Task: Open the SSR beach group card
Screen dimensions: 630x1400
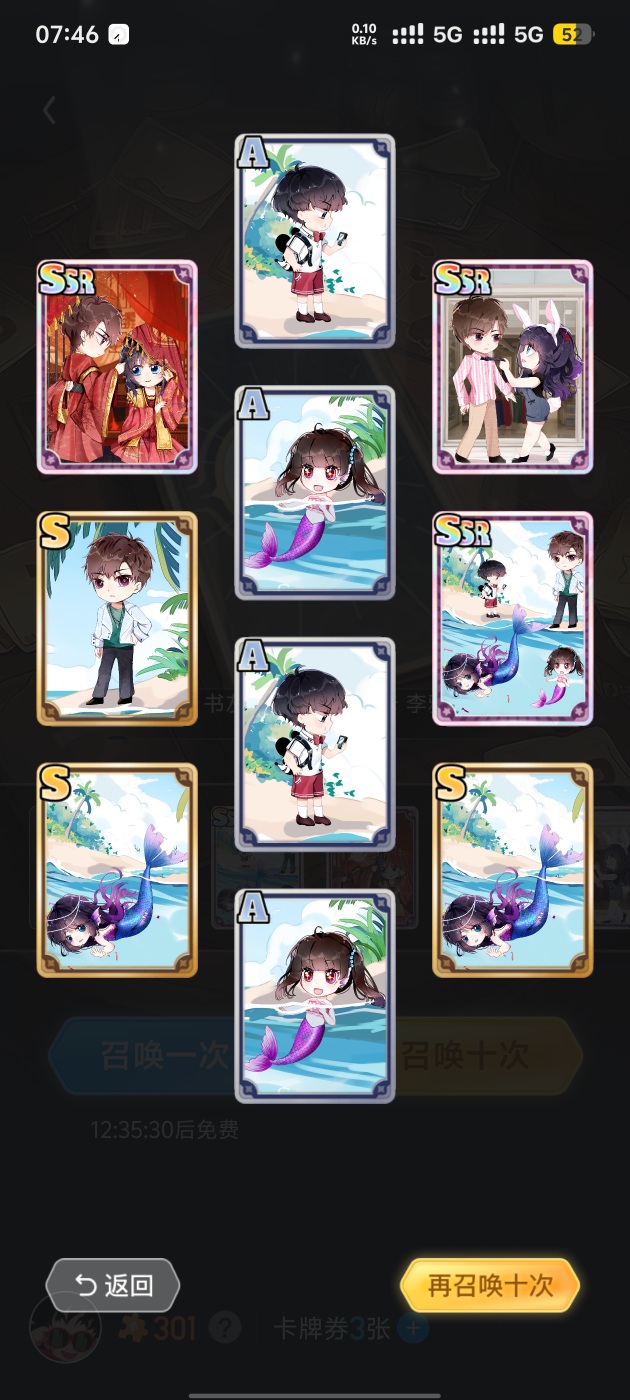Action: [x=513, y=618]
